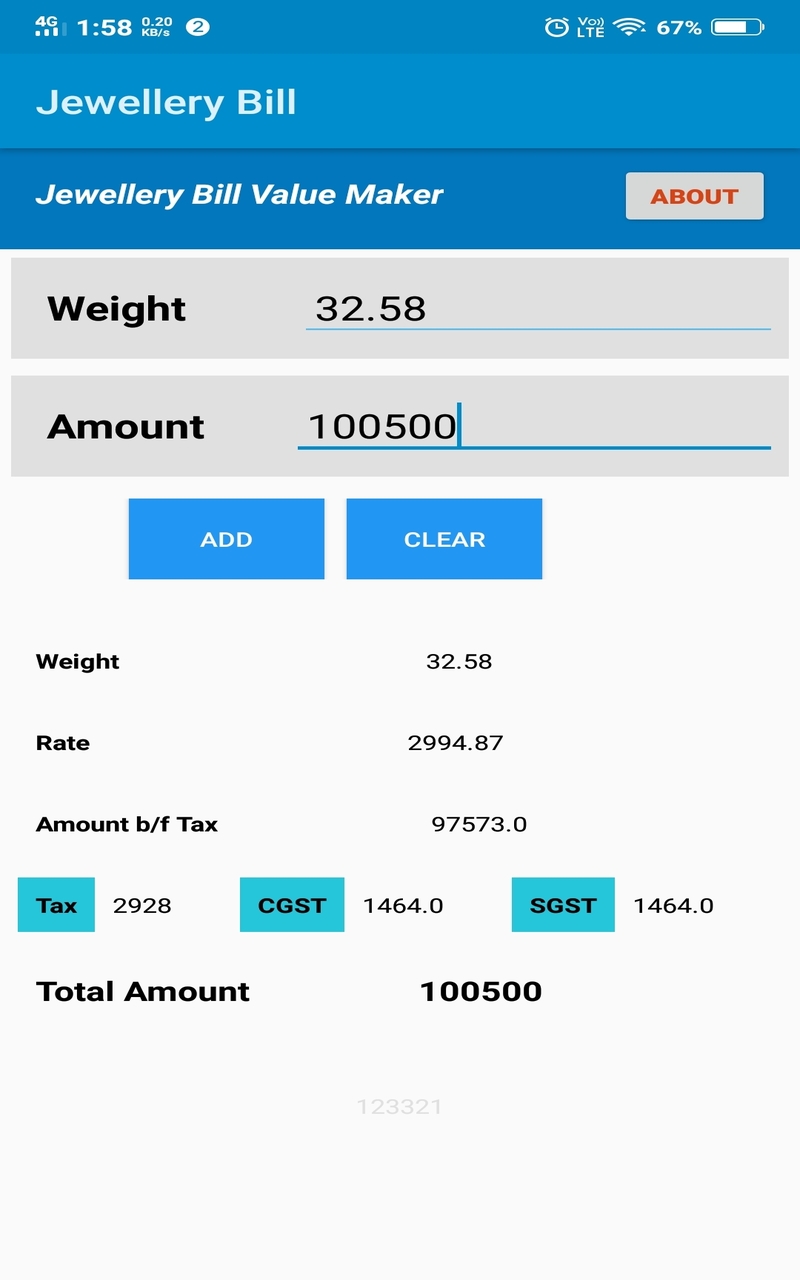Select the SGST button

[x=562, y=904]
